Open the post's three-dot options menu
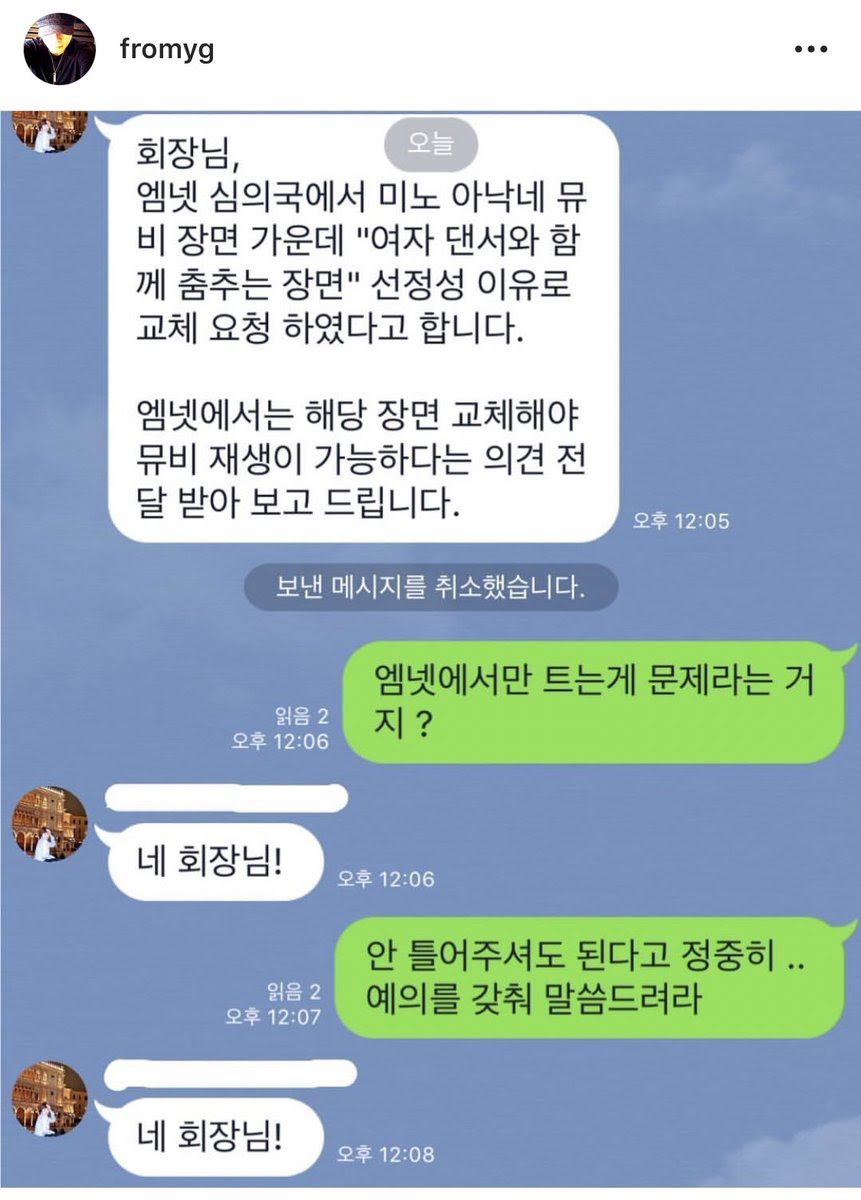Screen dimensions: 861x1200 [810, 50]
